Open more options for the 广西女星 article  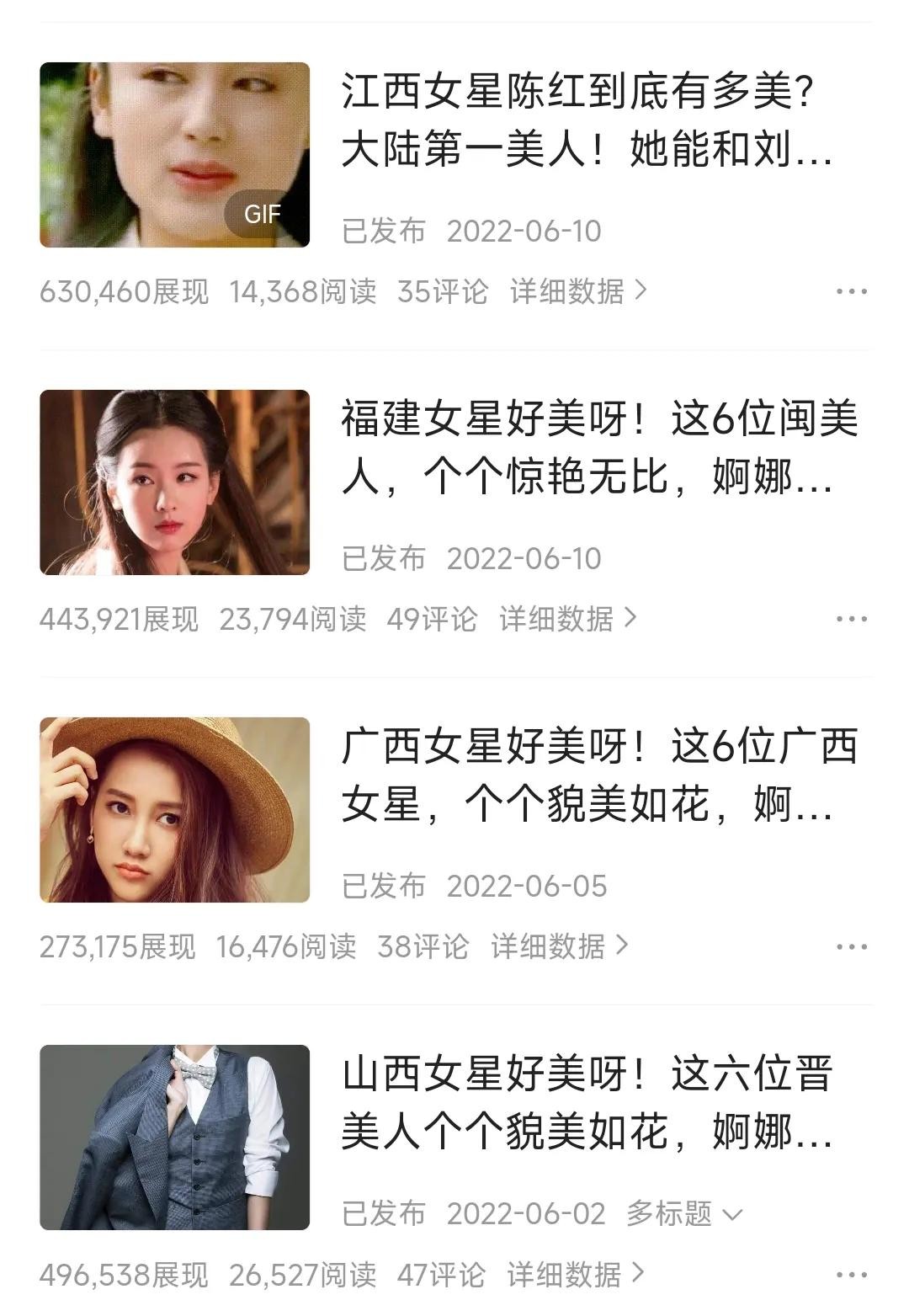tap(851, 946)
